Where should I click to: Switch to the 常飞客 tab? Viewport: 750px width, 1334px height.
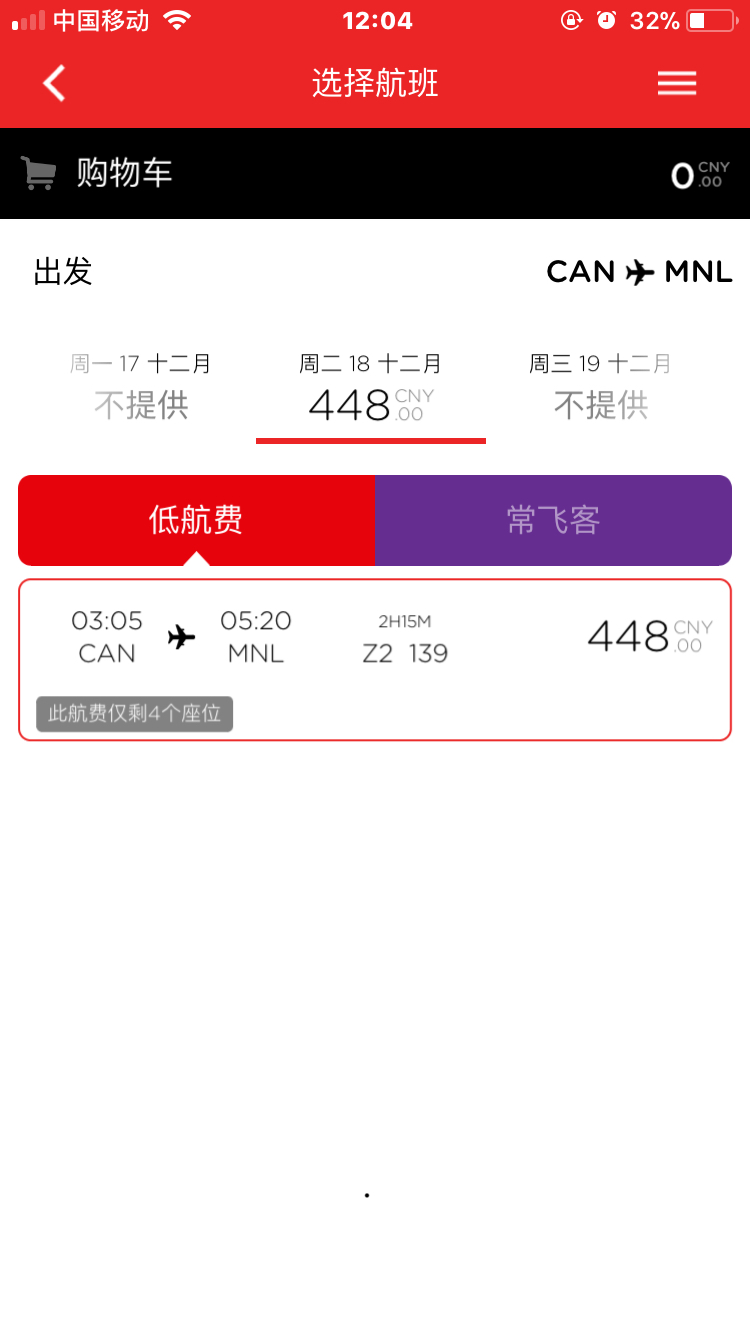[553, 520]
